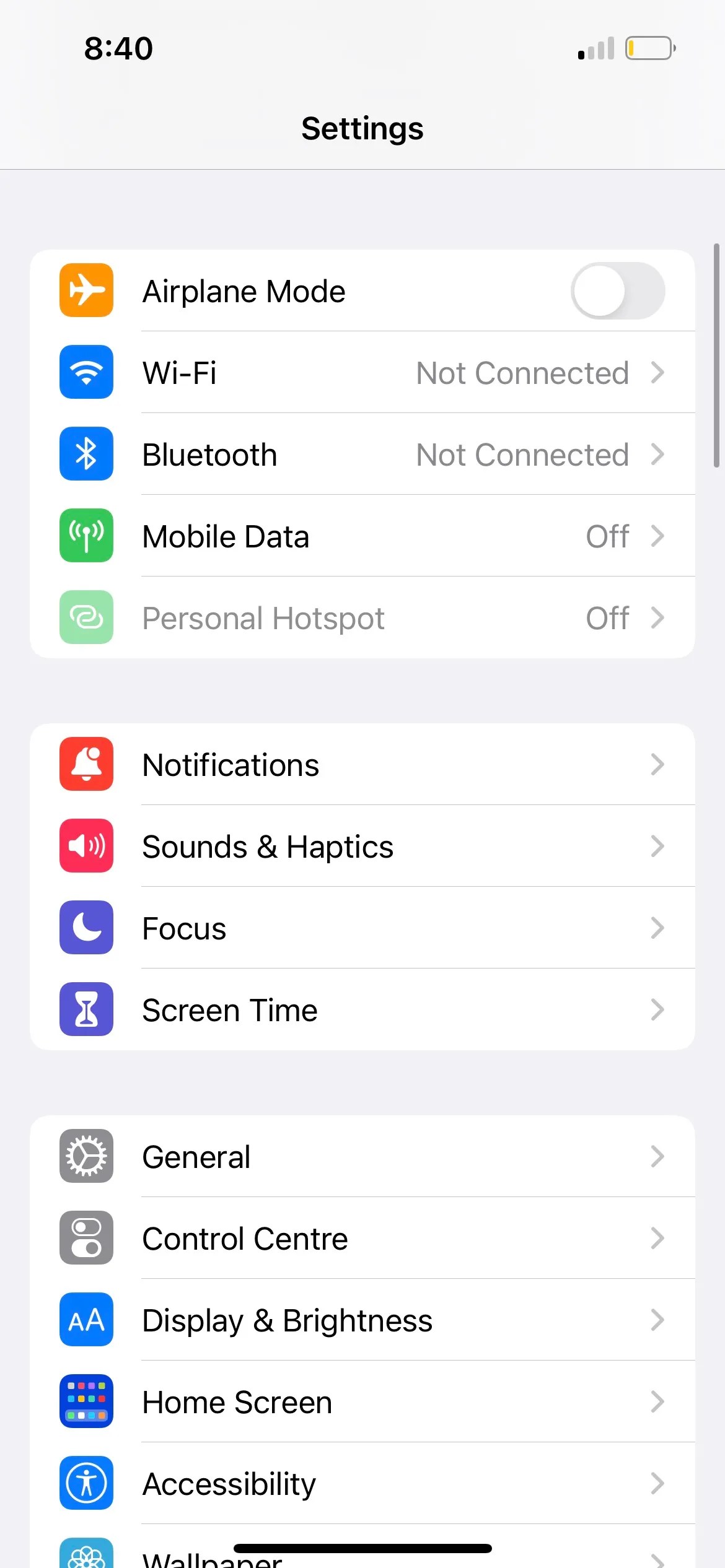
Task: Tap the Settings title at the top
Action: click(x=362, y=128)
